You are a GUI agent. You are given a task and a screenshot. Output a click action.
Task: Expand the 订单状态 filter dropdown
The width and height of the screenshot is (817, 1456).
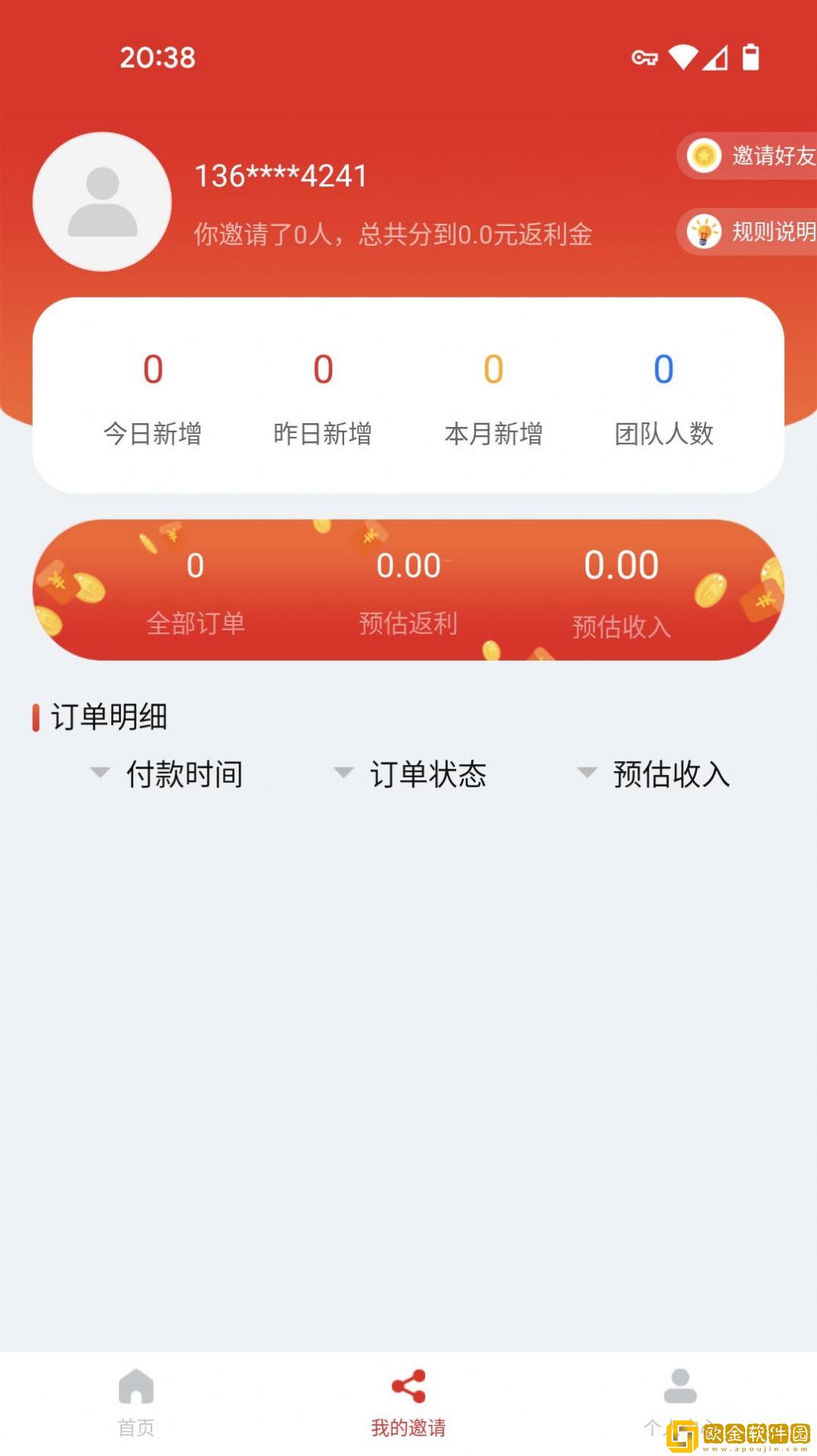click(x=410, y=774)
